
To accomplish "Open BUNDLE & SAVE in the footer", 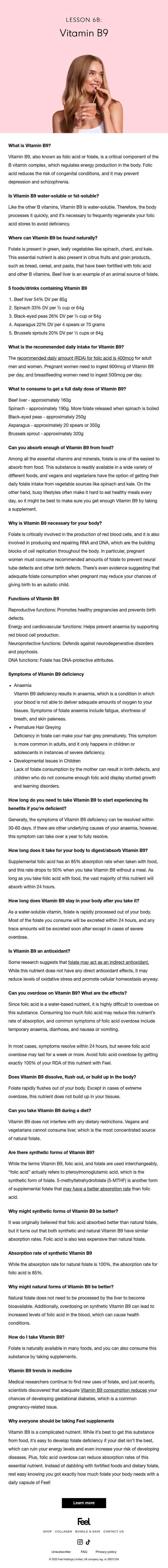I will 88,1531.
